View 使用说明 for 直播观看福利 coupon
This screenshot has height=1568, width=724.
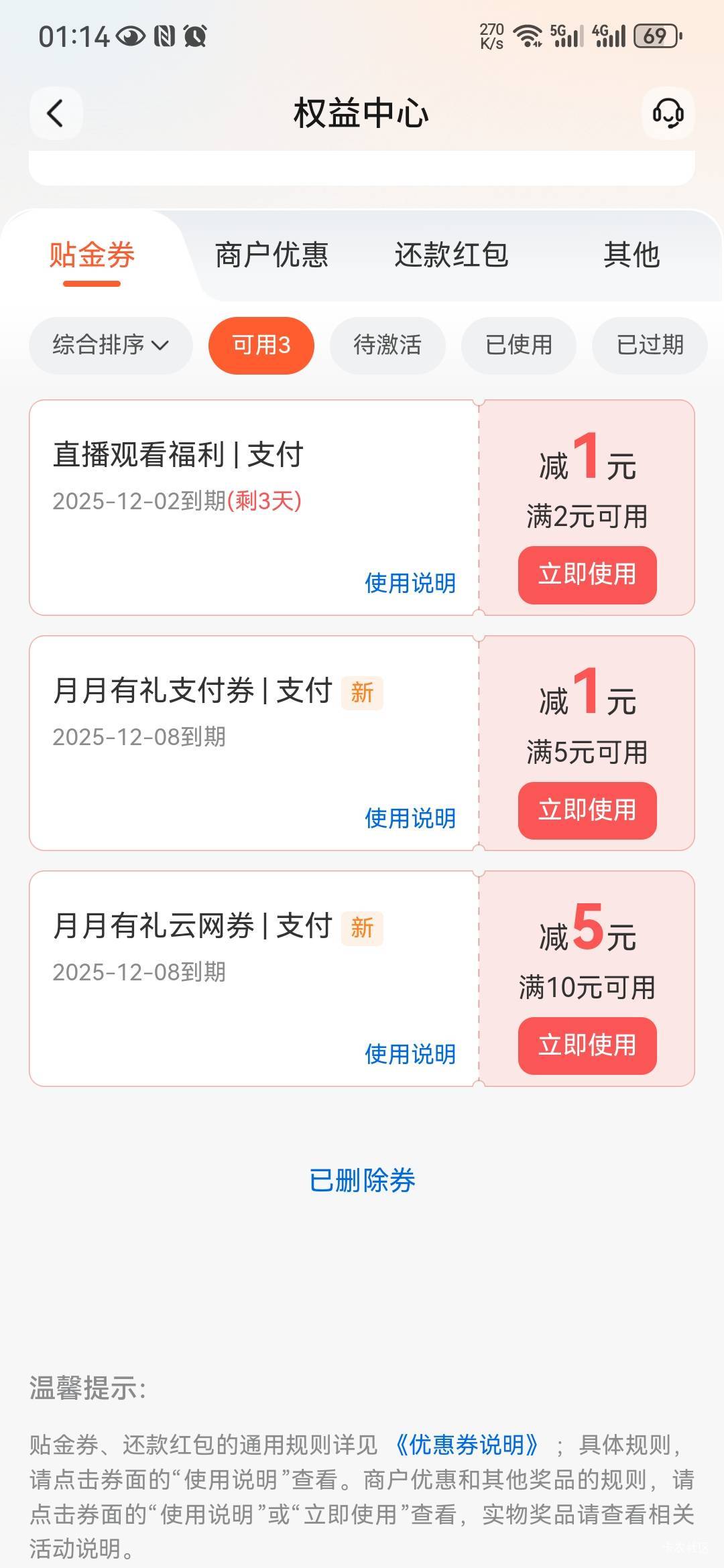(x=410, y=583)
